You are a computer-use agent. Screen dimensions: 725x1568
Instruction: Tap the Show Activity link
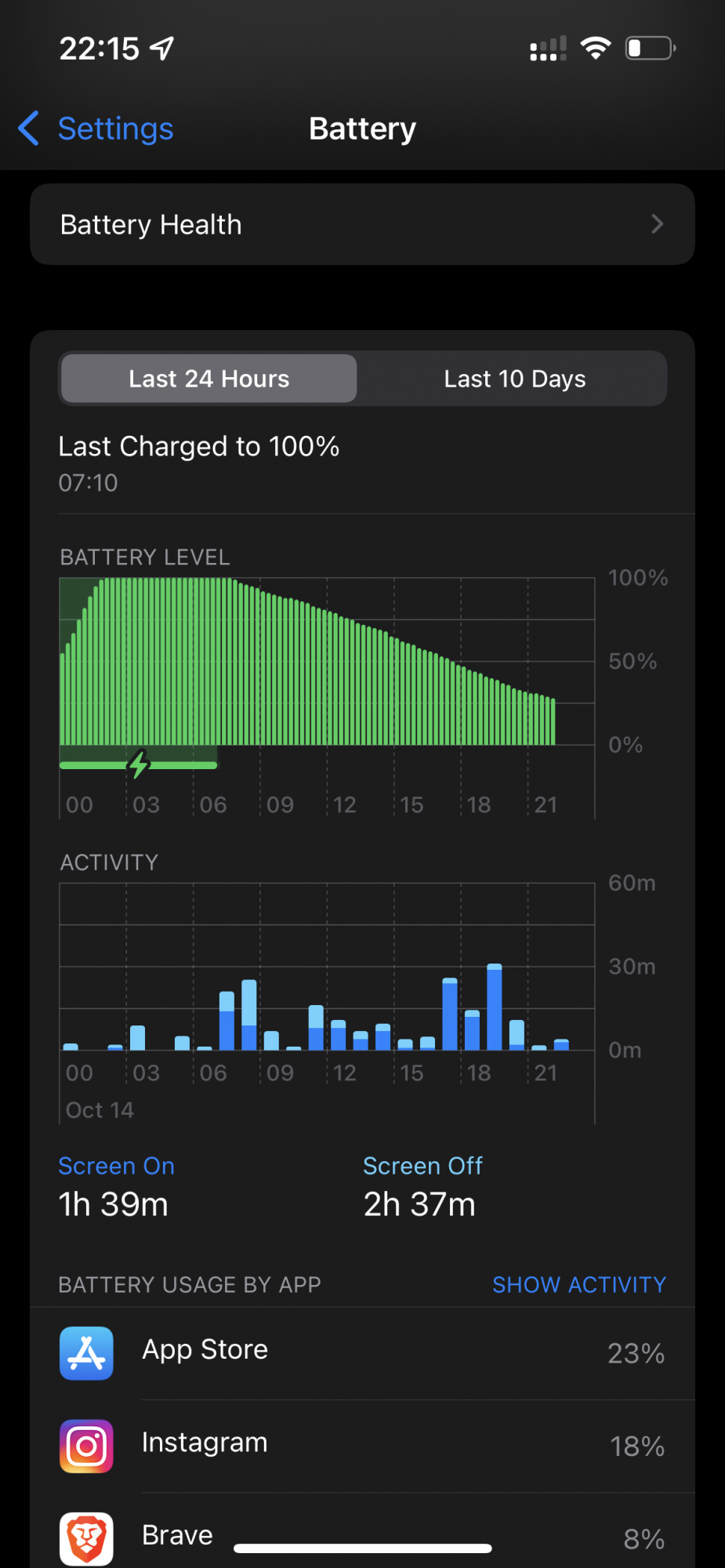tap(578, 1284)
